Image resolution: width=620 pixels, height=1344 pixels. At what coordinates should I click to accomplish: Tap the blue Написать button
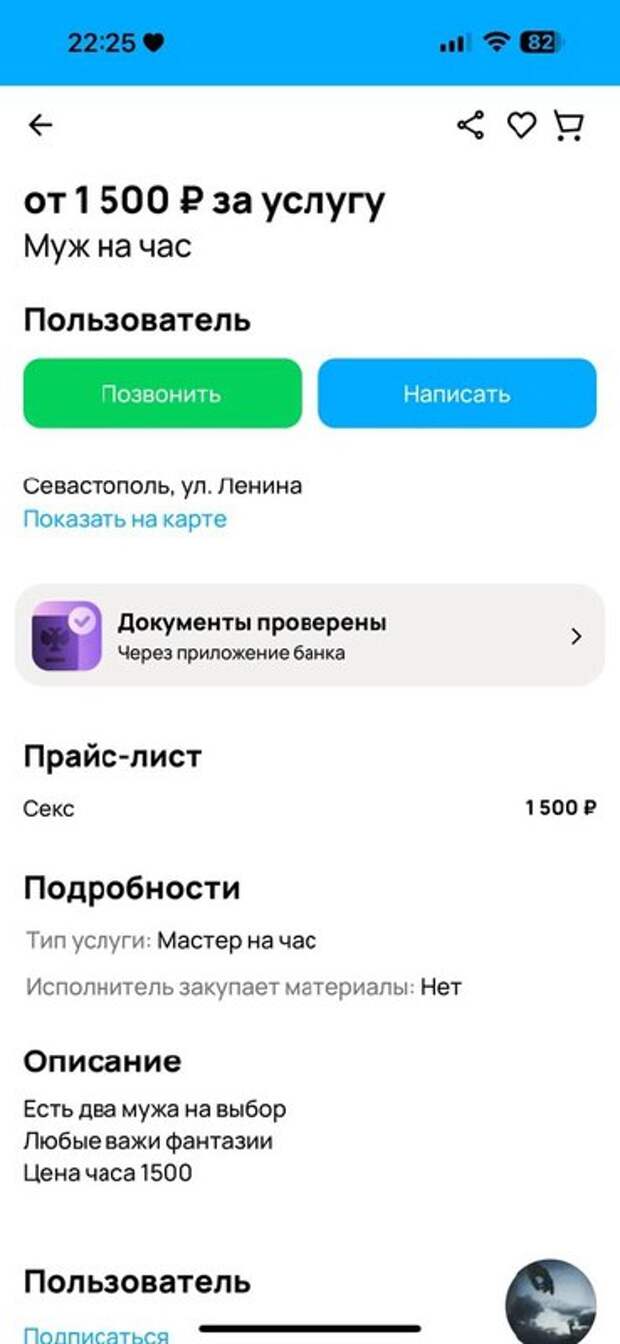point(457,393)
